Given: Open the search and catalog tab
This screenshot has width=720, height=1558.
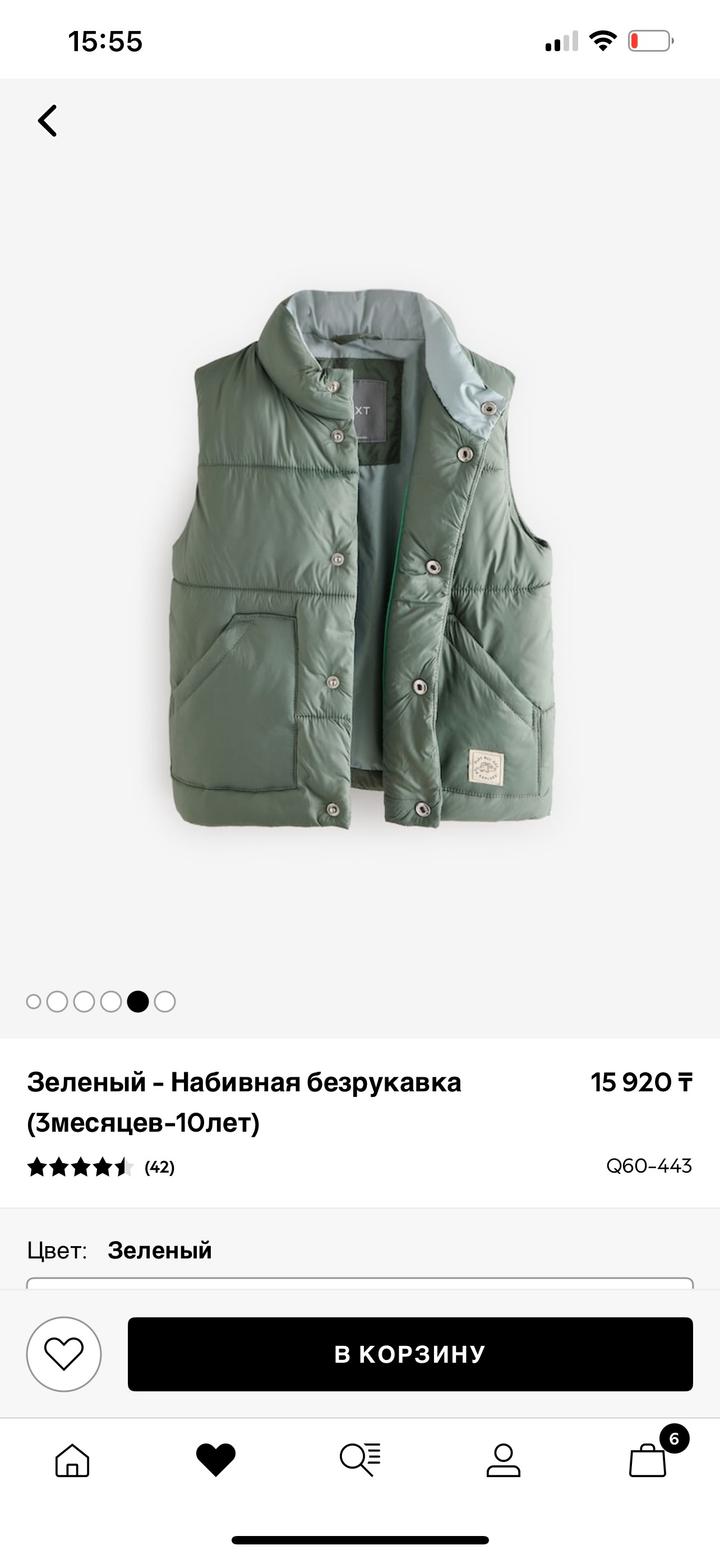Looking at the screenshot, I should coord(360,1460).
